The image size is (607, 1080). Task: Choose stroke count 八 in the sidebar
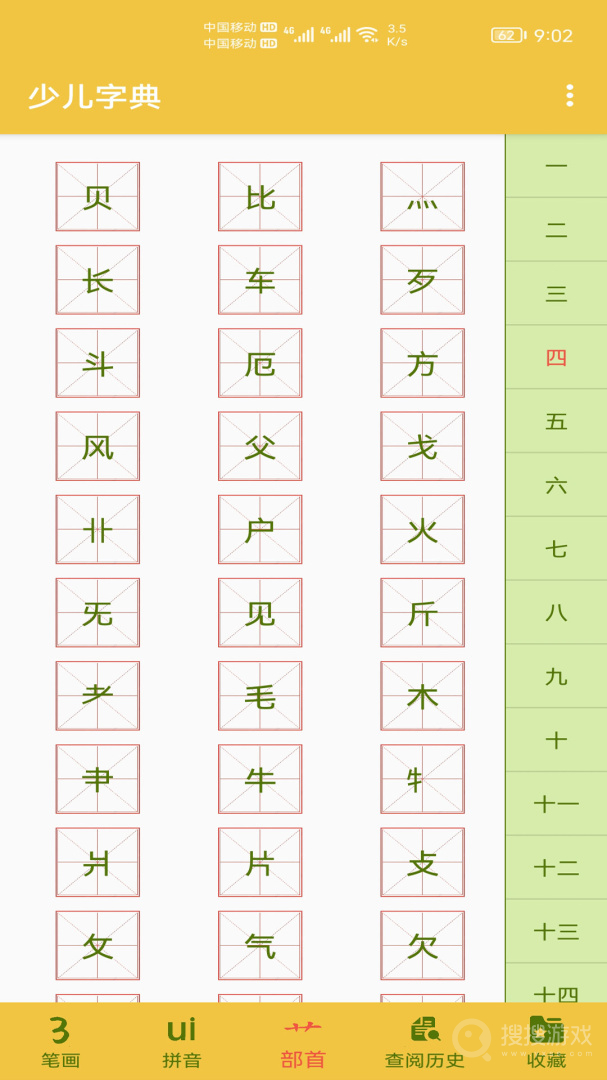tap(556, 612)
